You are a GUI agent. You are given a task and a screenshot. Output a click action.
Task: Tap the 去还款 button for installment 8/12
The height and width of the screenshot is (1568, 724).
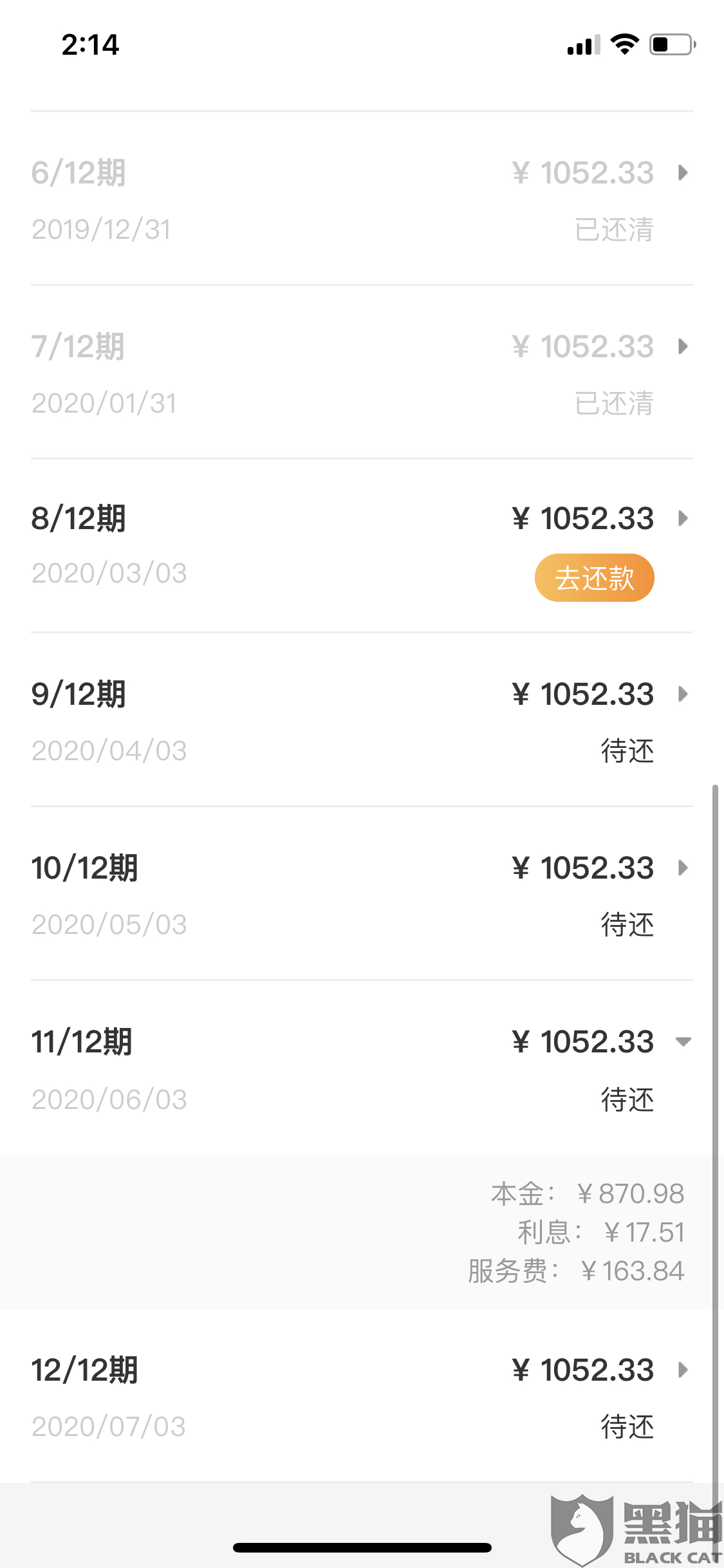[x=594, y=577]
